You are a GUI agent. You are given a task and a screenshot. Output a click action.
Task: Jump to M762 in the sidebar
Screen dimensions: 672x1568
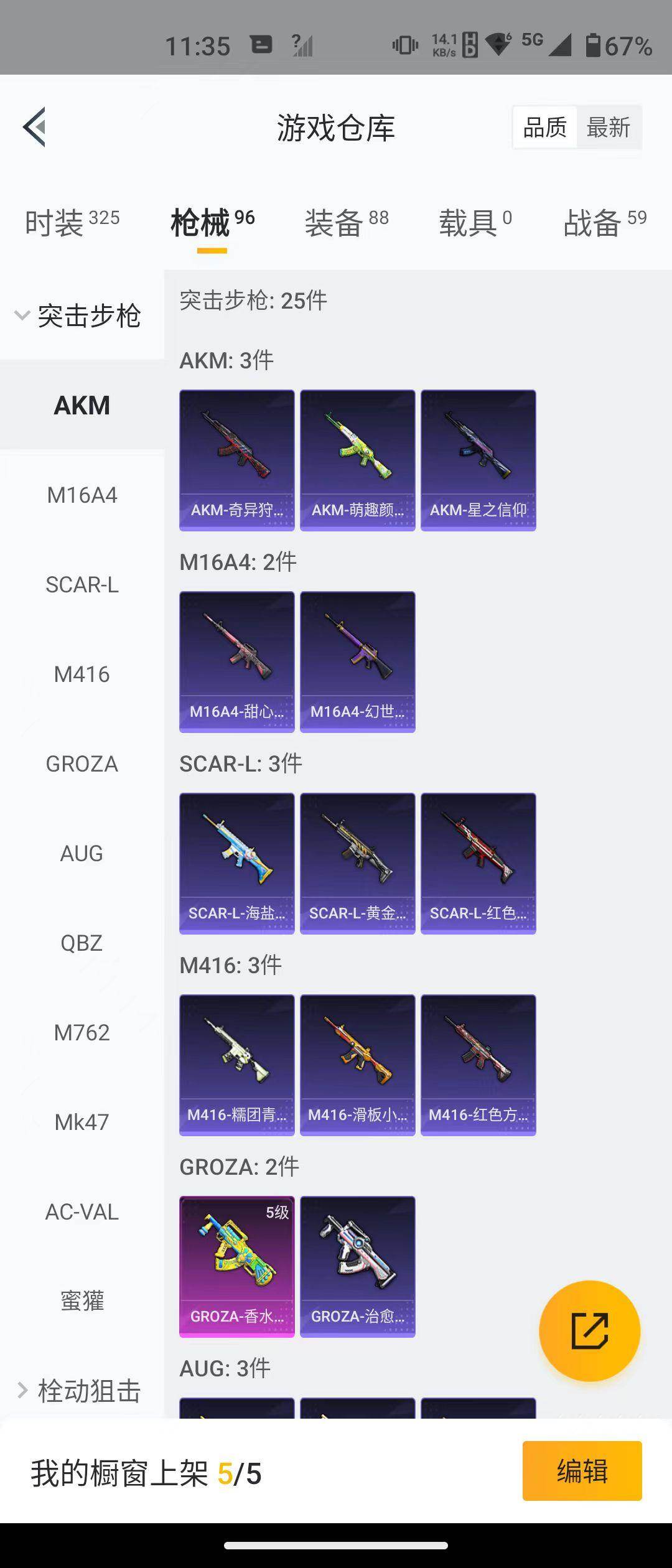coord(82,1033)
